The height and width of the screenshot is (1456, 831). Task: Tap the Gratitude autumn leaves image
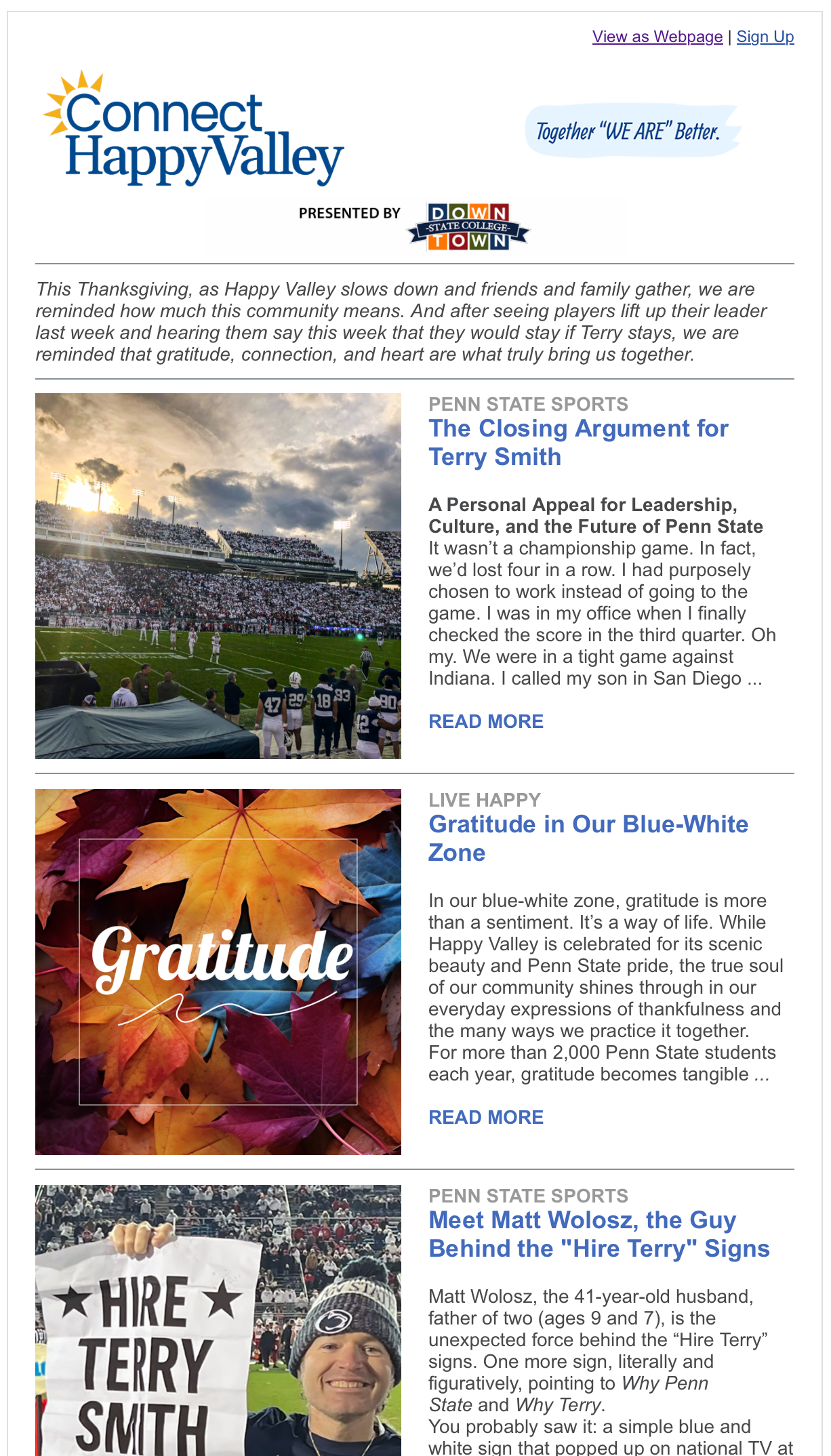click(218, 971)
